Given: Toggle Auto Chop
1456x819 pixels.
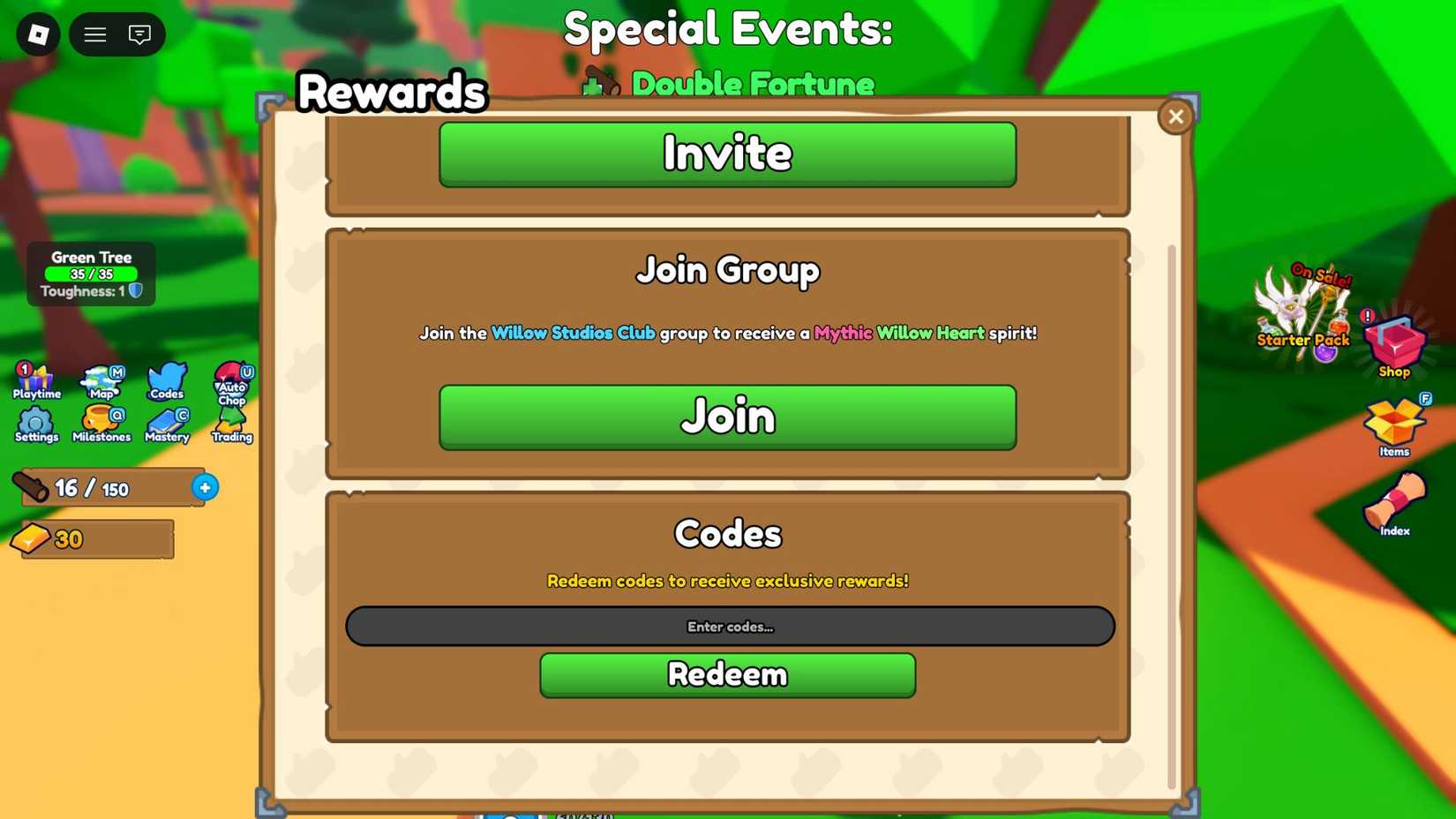Looking at the screenshot, I should (232, 383).
